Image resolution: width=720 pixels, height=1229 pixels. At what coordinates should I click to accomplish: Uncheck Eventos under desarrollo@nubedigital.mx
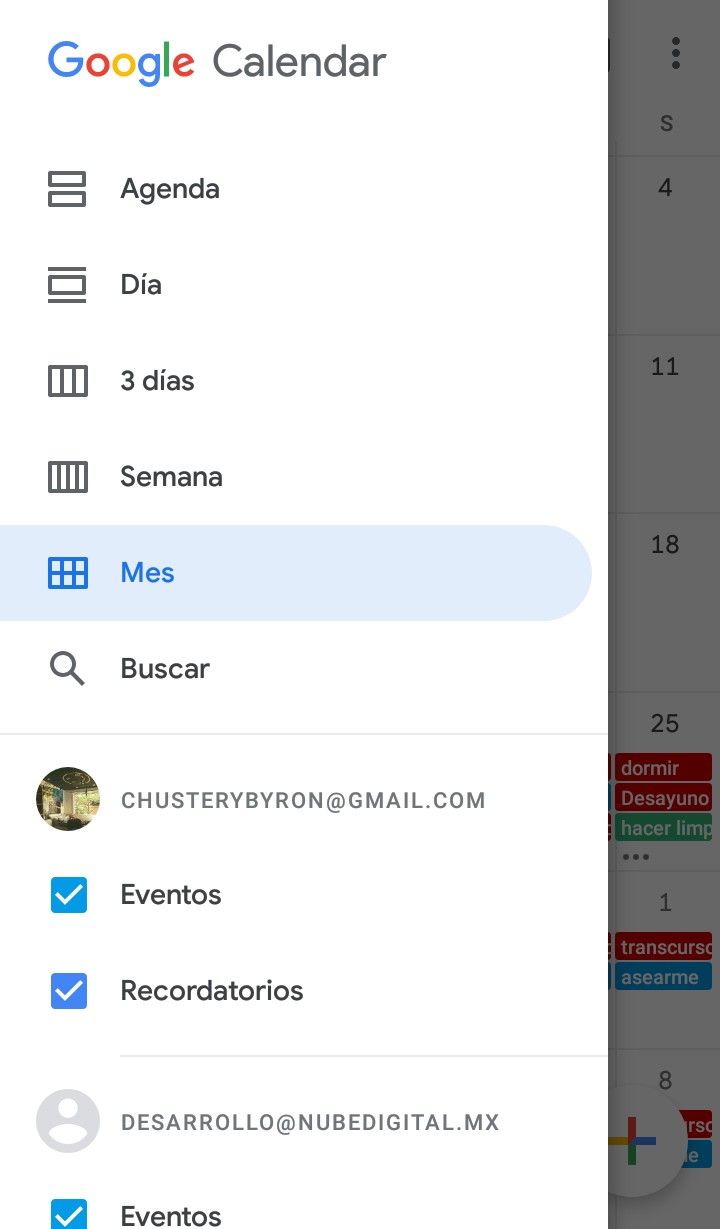tap(69, 1214)
